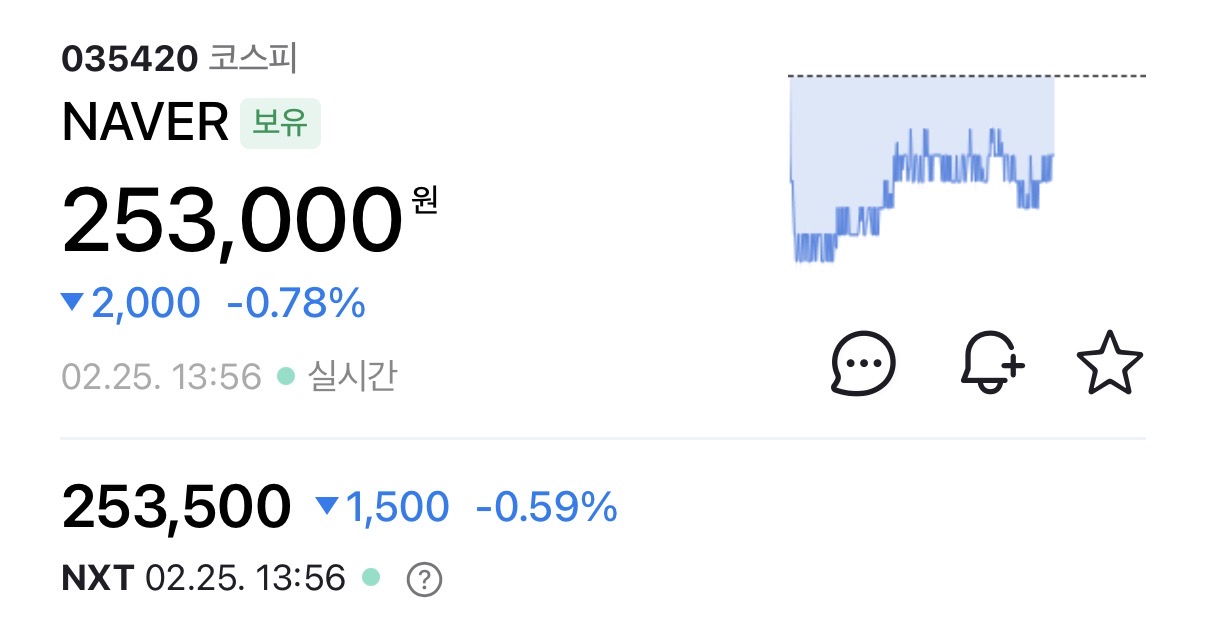This screenshot has height=628, width=1206.
Task: Open the NAVER discussion comments icon
Action: tap(863, 362)
